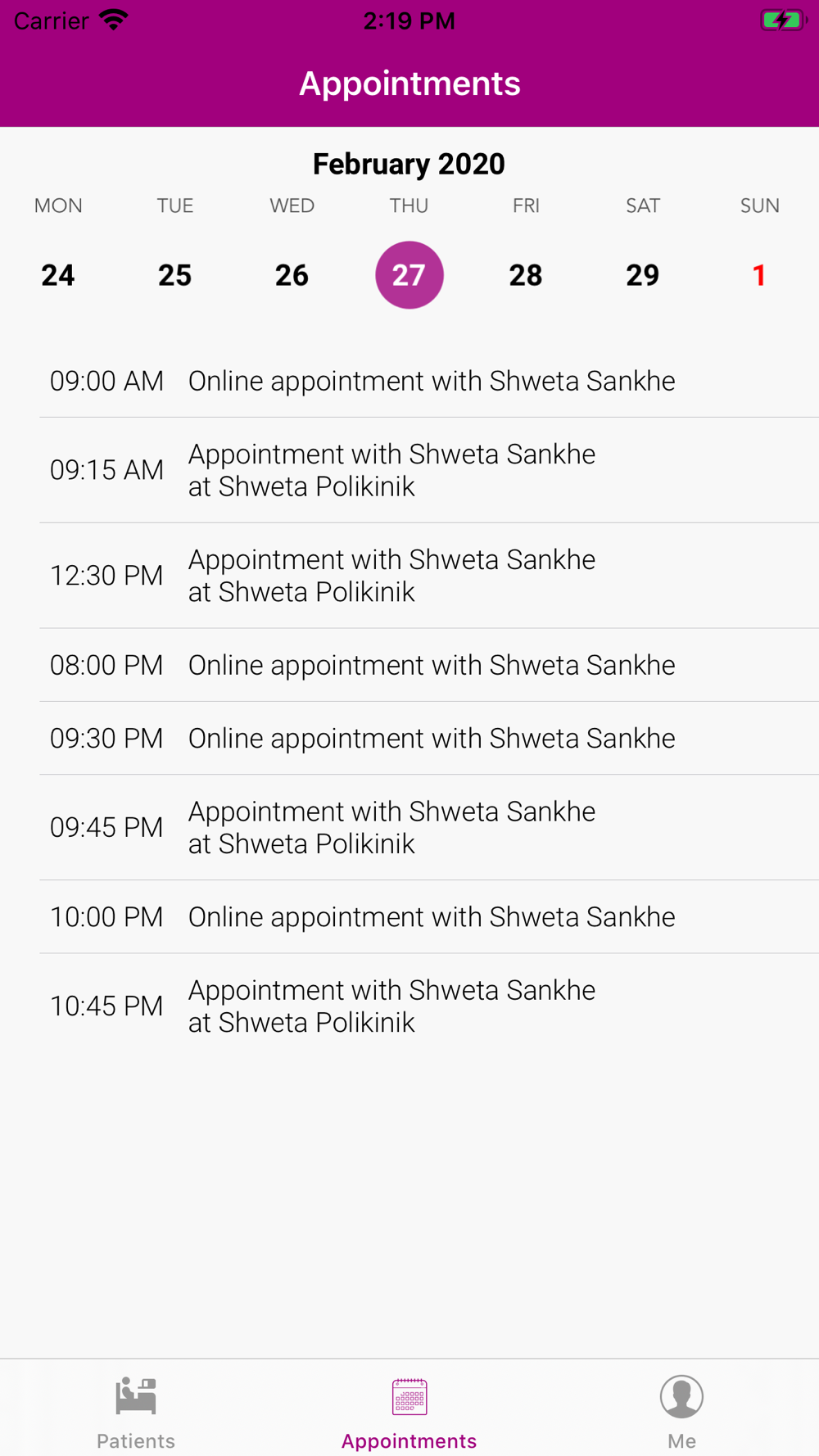
Task: Select Tuesday 25 in the calendar
Action: [175, 275]
